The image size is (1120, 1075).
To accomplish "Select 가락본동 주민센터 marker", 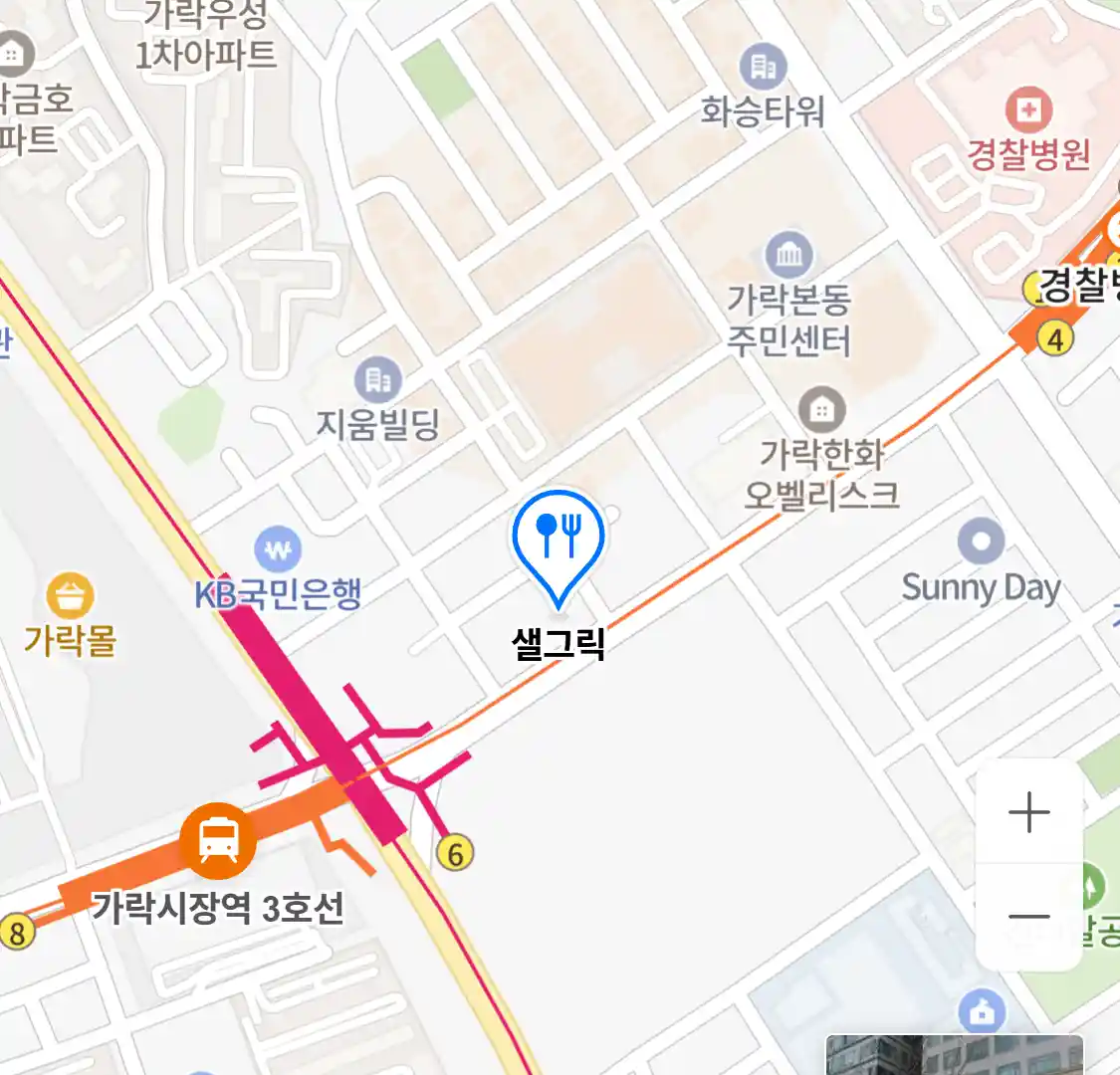I will (x=788, y=256).
